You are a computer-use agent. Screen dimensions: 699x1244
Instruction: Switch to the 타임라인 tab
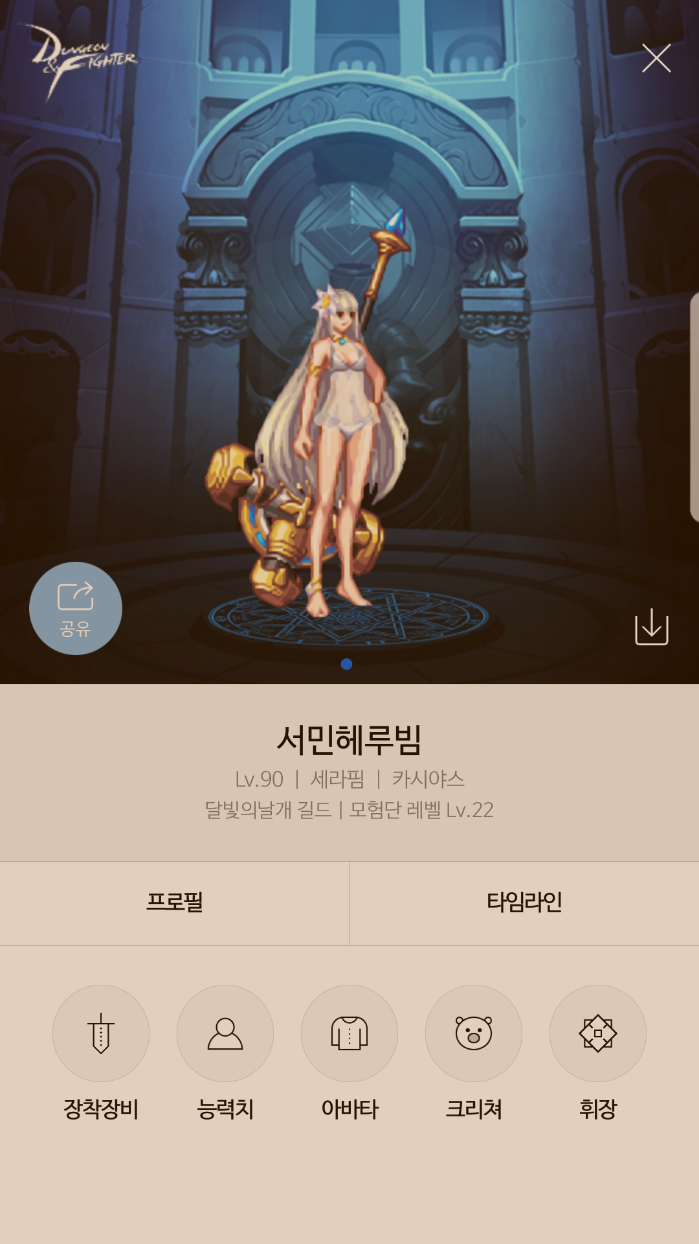tap(524, 903)
